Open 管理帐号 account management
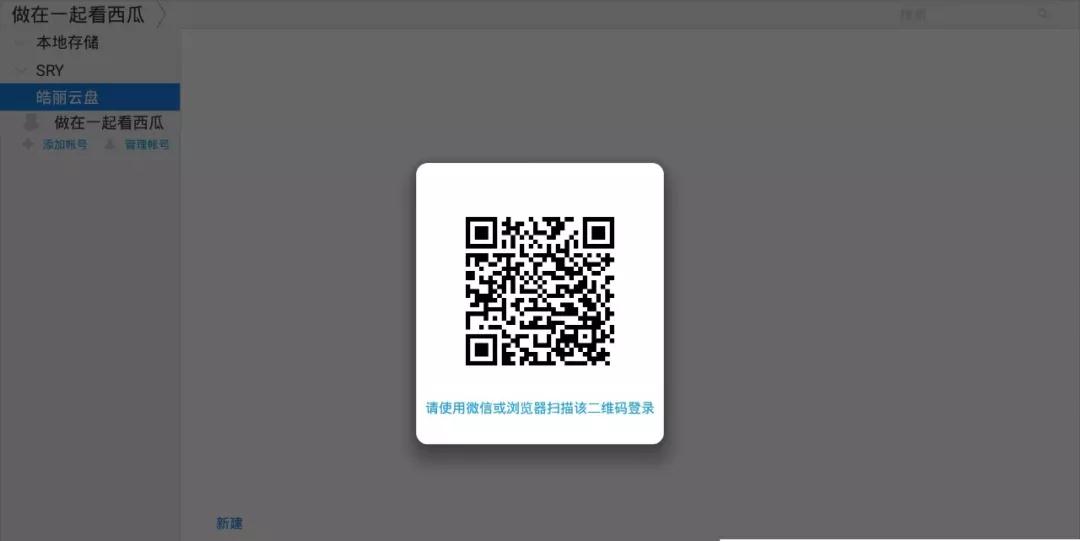The image size is (1080, 541). point(146,145)
